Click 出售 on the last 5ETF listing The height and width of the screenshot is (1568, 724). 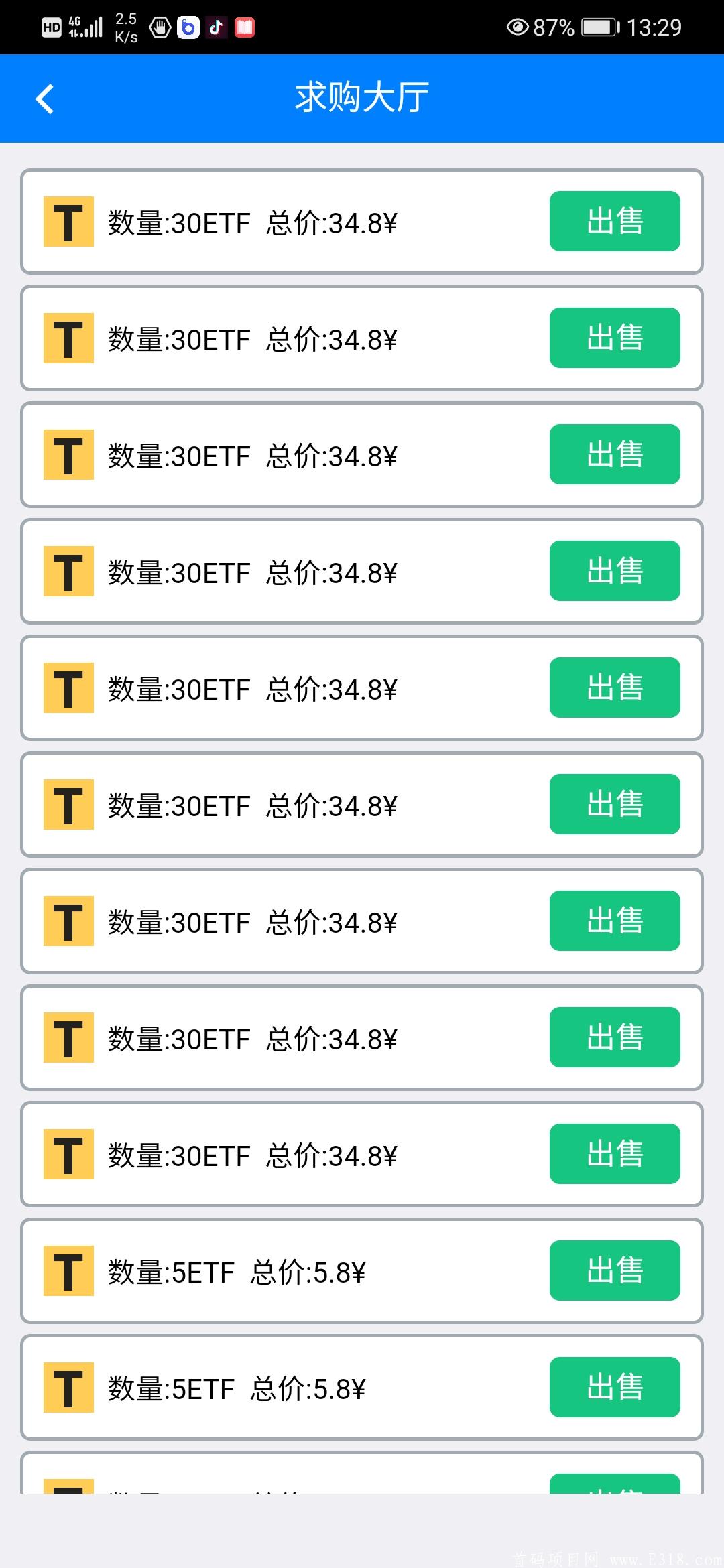coord(614,1388)
